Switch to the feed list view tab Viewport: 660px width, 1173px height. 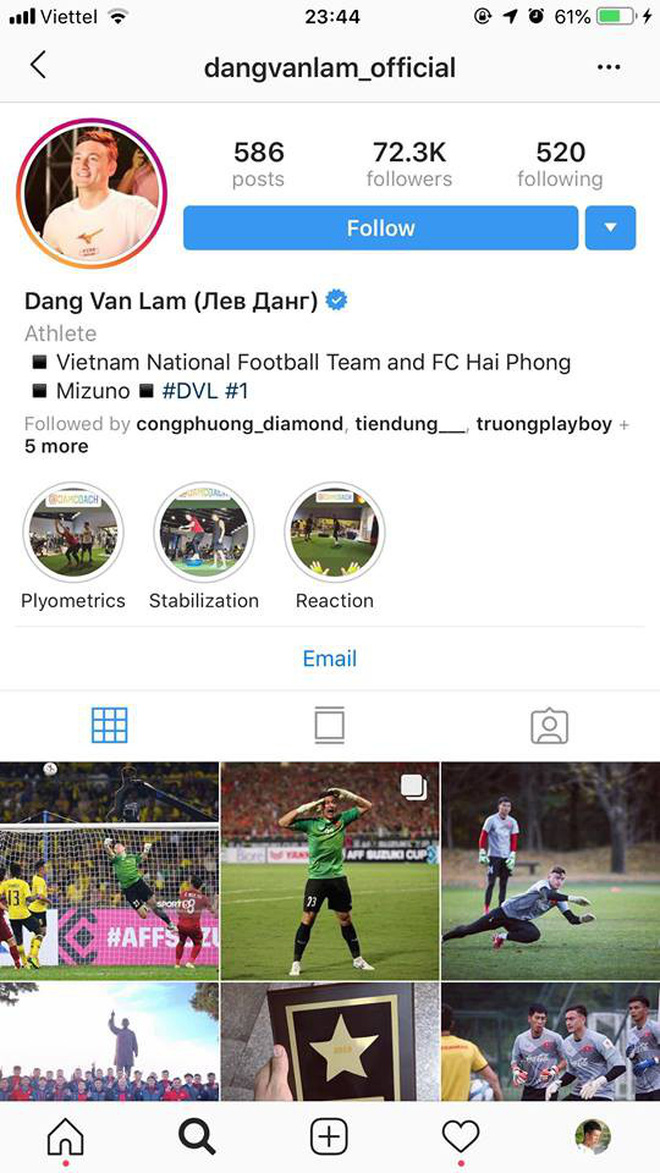(x=329, y=725)
